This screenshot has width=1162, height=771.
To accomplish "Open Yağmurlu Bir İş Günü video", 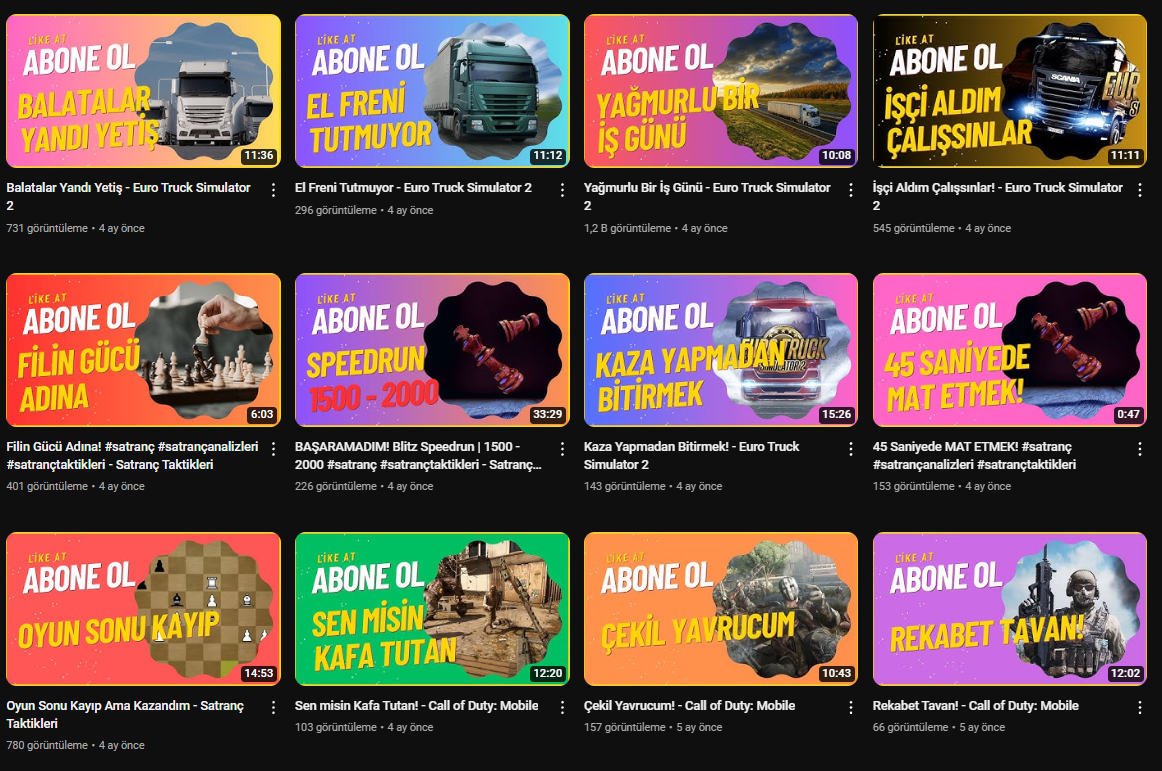I will click(x=721, y=90).
